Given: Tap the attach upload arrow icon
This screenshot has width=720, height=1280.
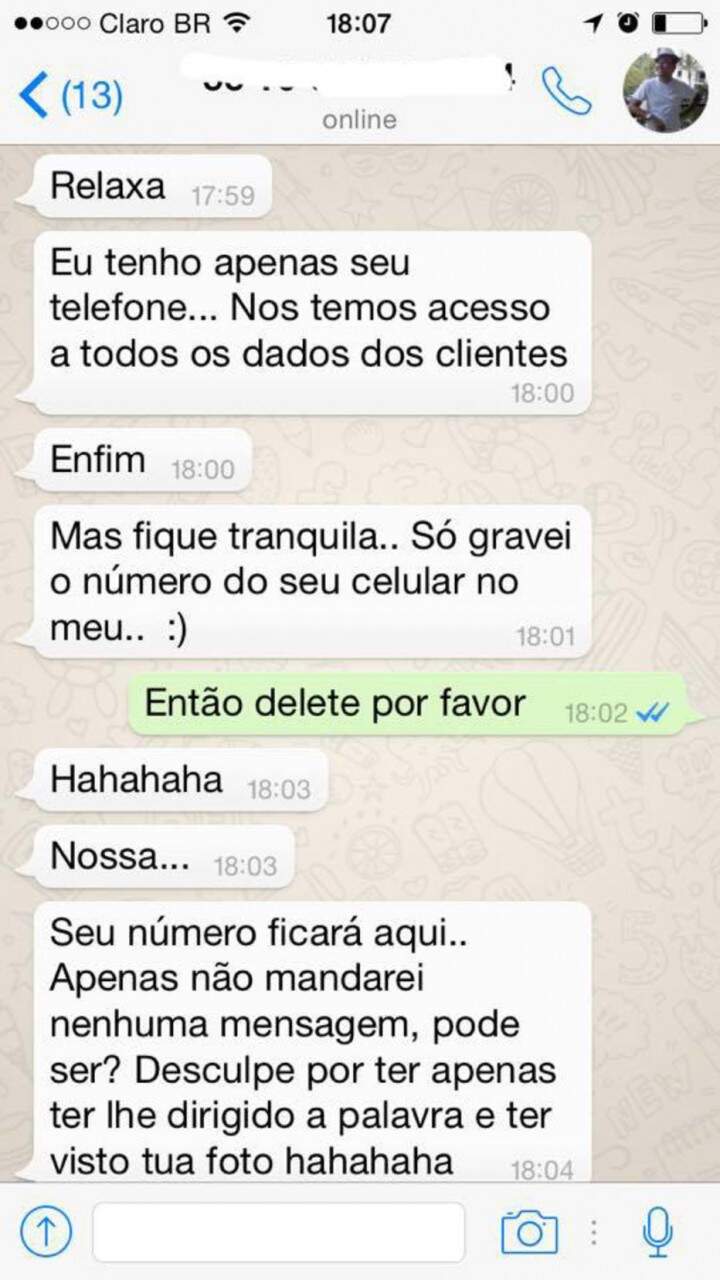Looking at the screenshot, I should point(46,1231).
